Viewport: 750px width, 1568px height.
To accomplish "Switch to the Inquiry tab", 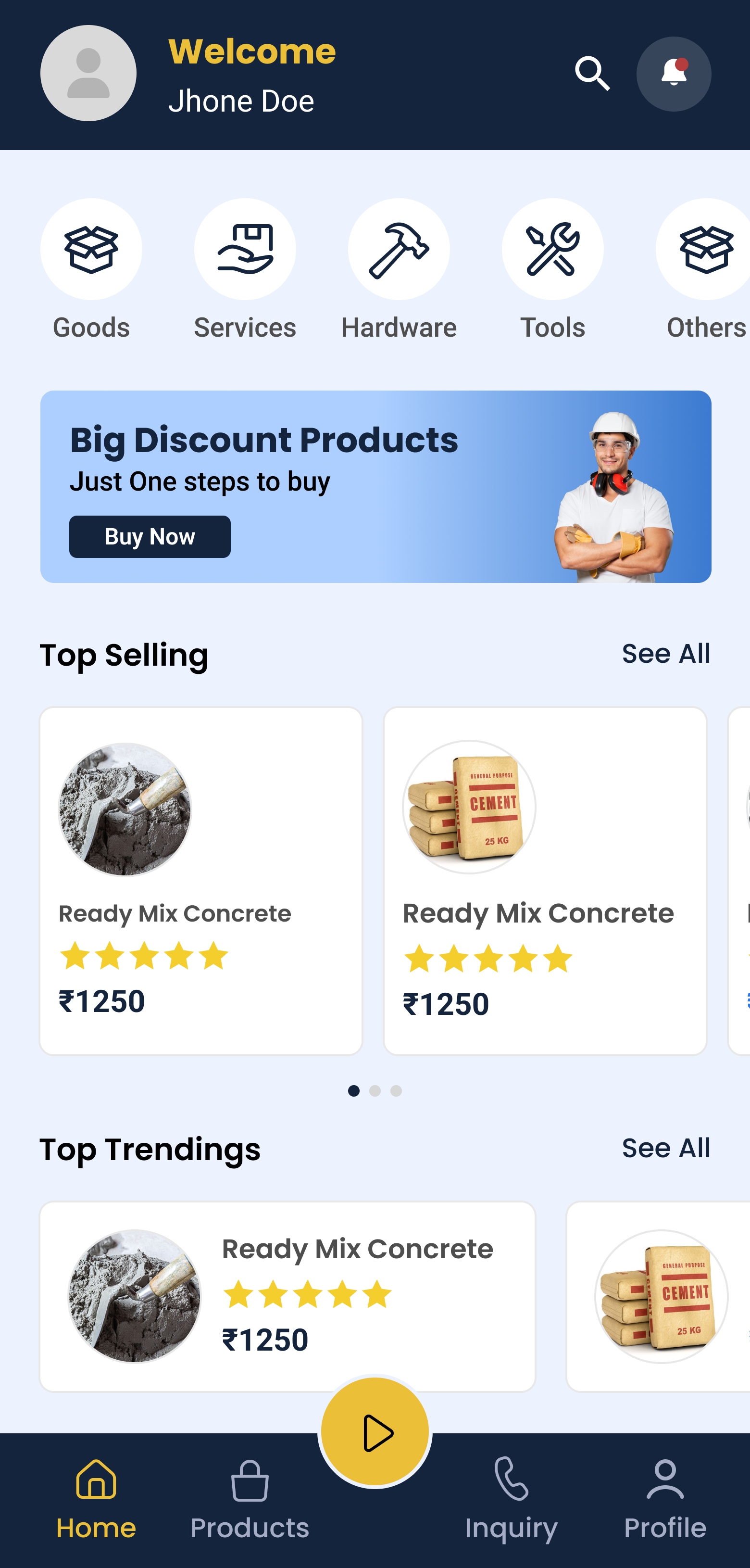I will pyautogui.click(x=511, y=1500).
